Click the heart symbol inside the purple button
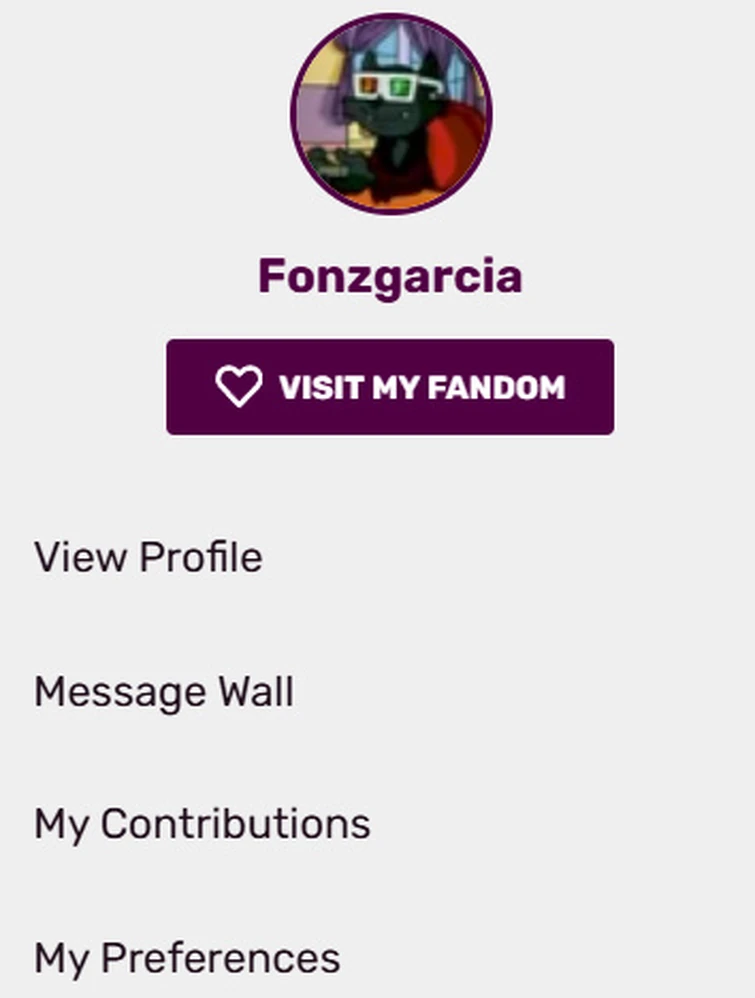The height and width of the screenshot is (998, 755). tap(238, 387)
